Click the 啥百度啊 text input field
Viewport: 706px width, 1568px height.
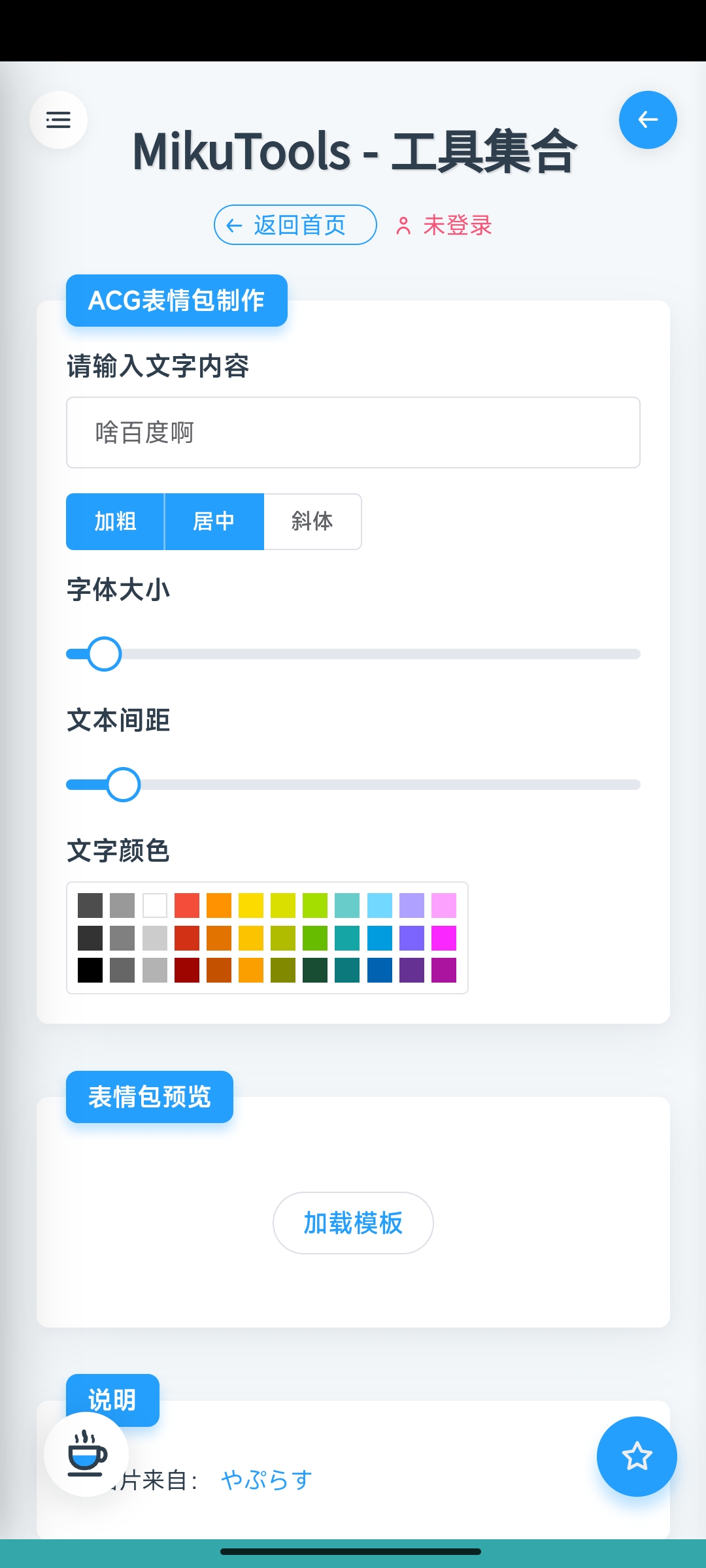tap(353, 433)
